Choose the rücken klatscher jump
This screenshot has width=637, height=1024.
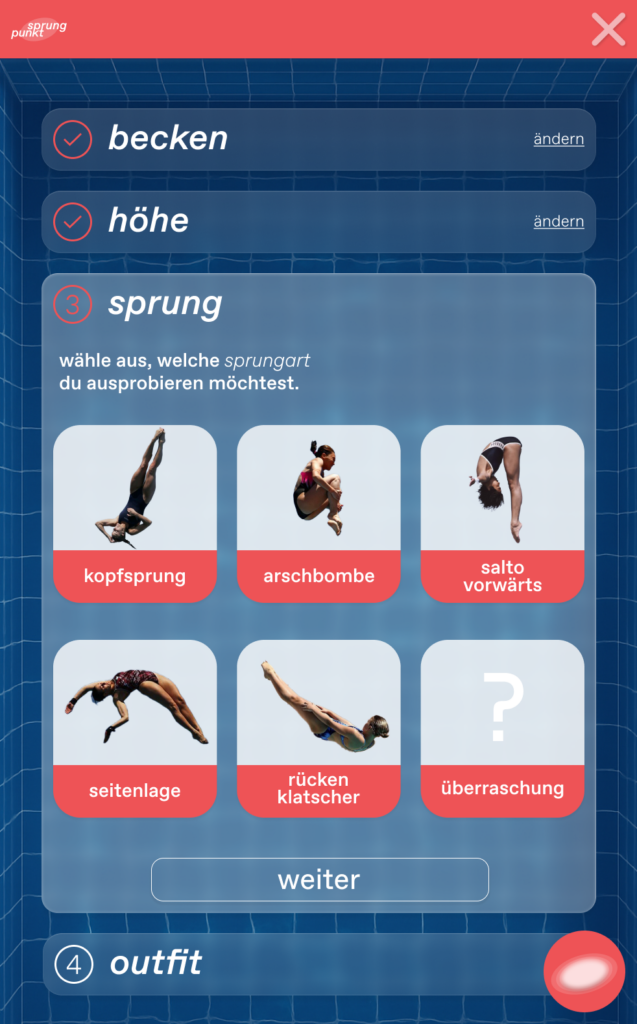[x=319, y=728]
